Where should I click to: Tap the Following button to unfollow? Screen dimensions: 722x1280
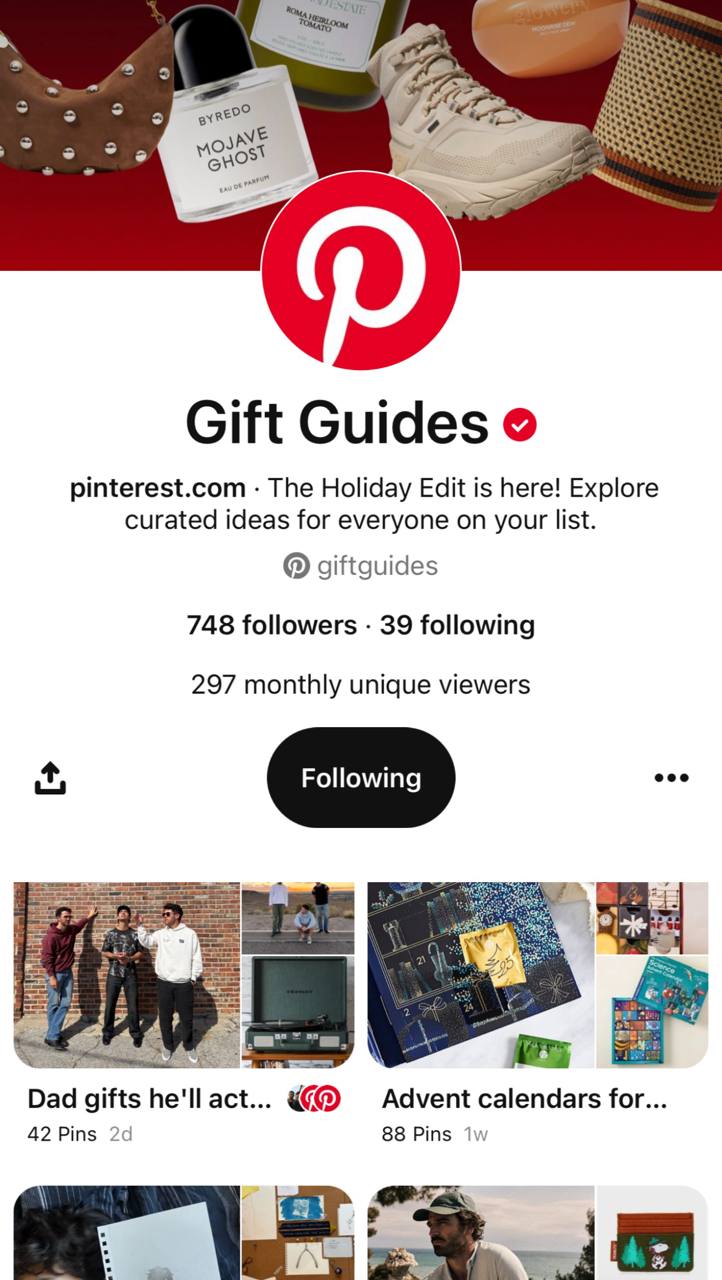(x=361, y=778)
